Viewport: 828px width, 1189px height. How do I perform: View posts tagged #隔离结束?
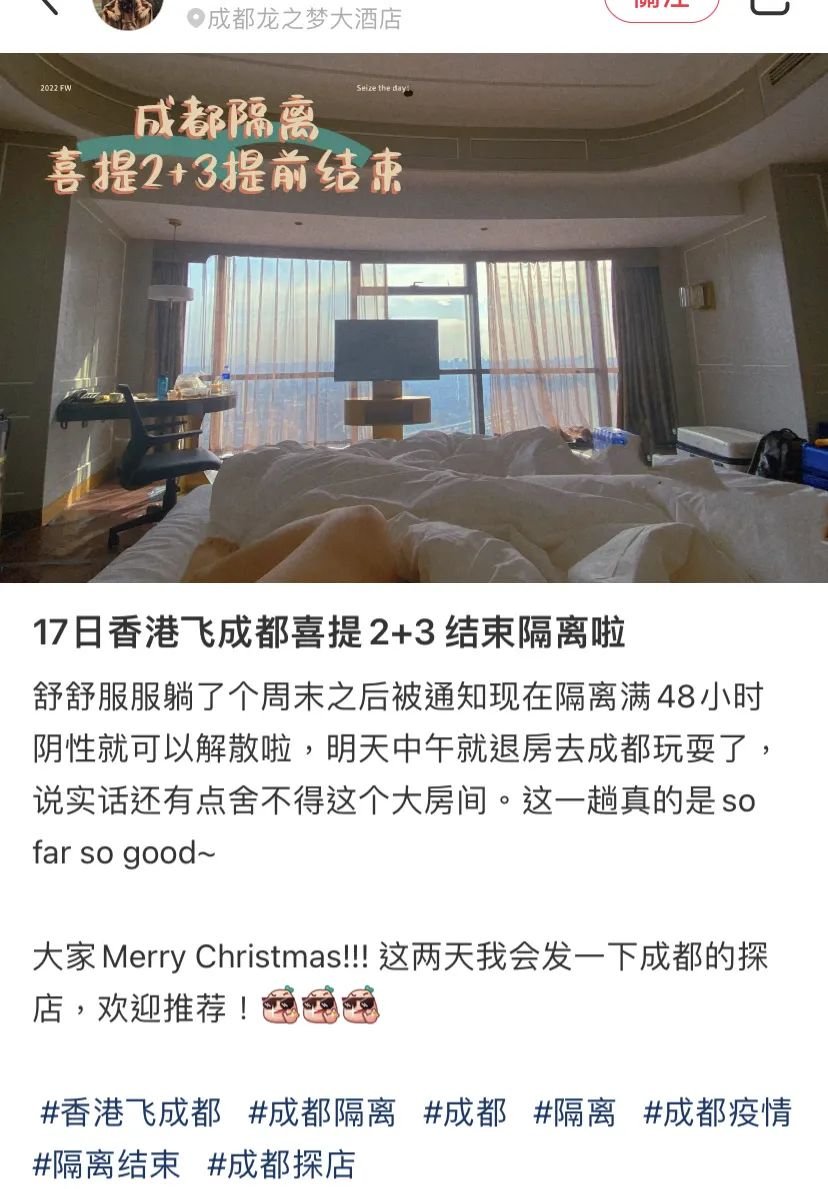pyautogui.click(x=106, y=1164)
